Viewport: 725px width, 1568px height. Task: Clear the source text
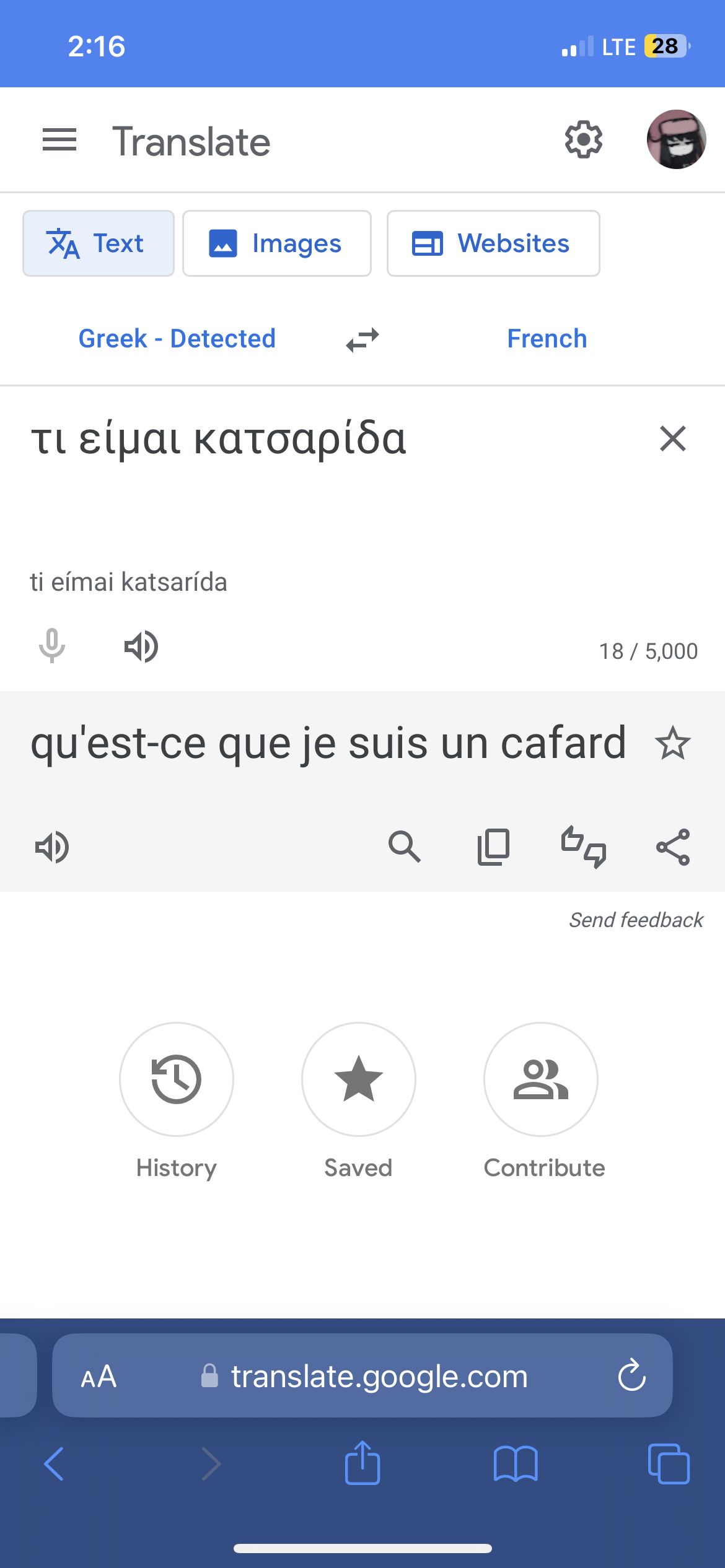pos(673,438)
